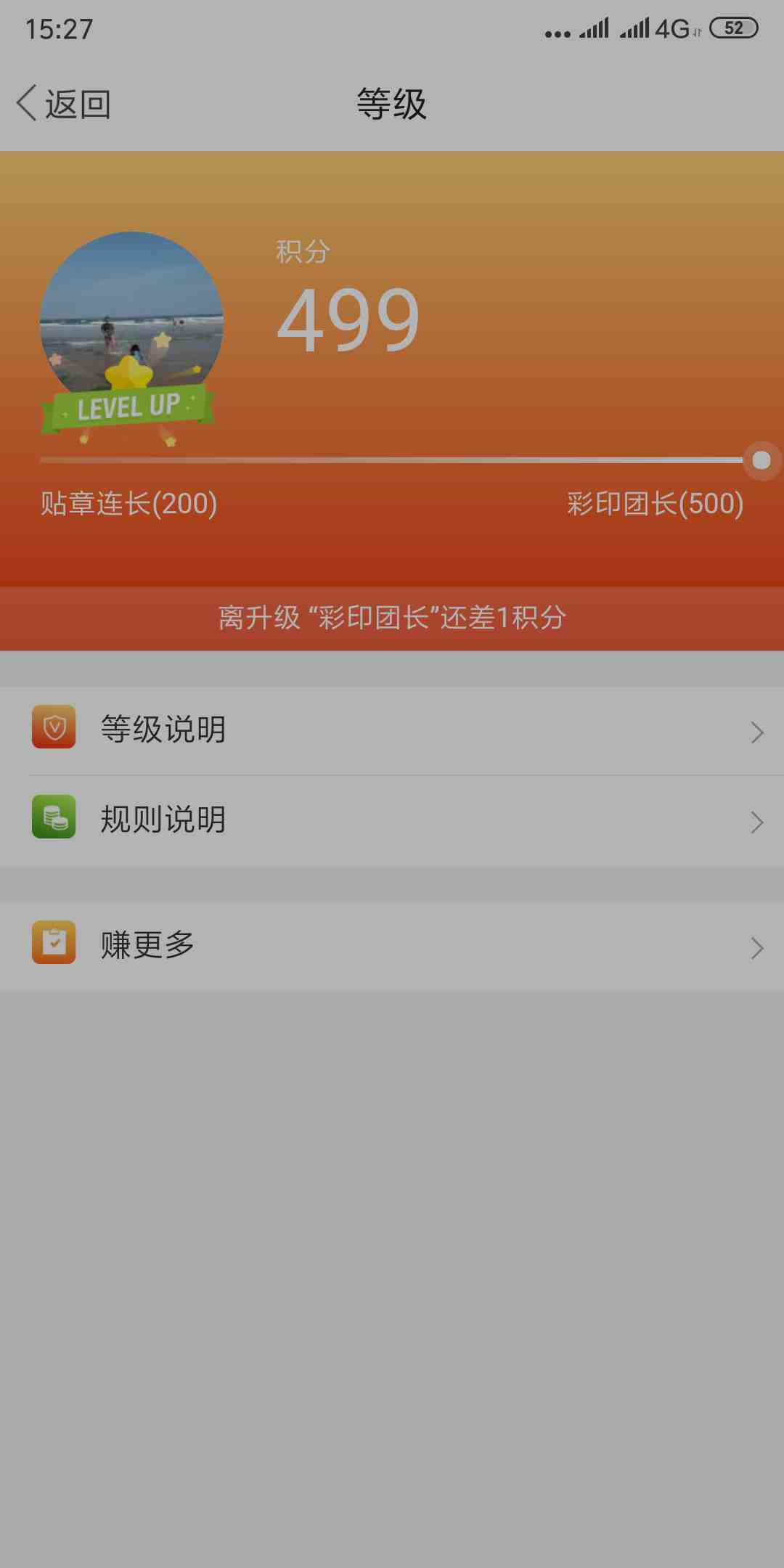Open the 规则说明 row
784x1568 pixels.
coord(392,820)
